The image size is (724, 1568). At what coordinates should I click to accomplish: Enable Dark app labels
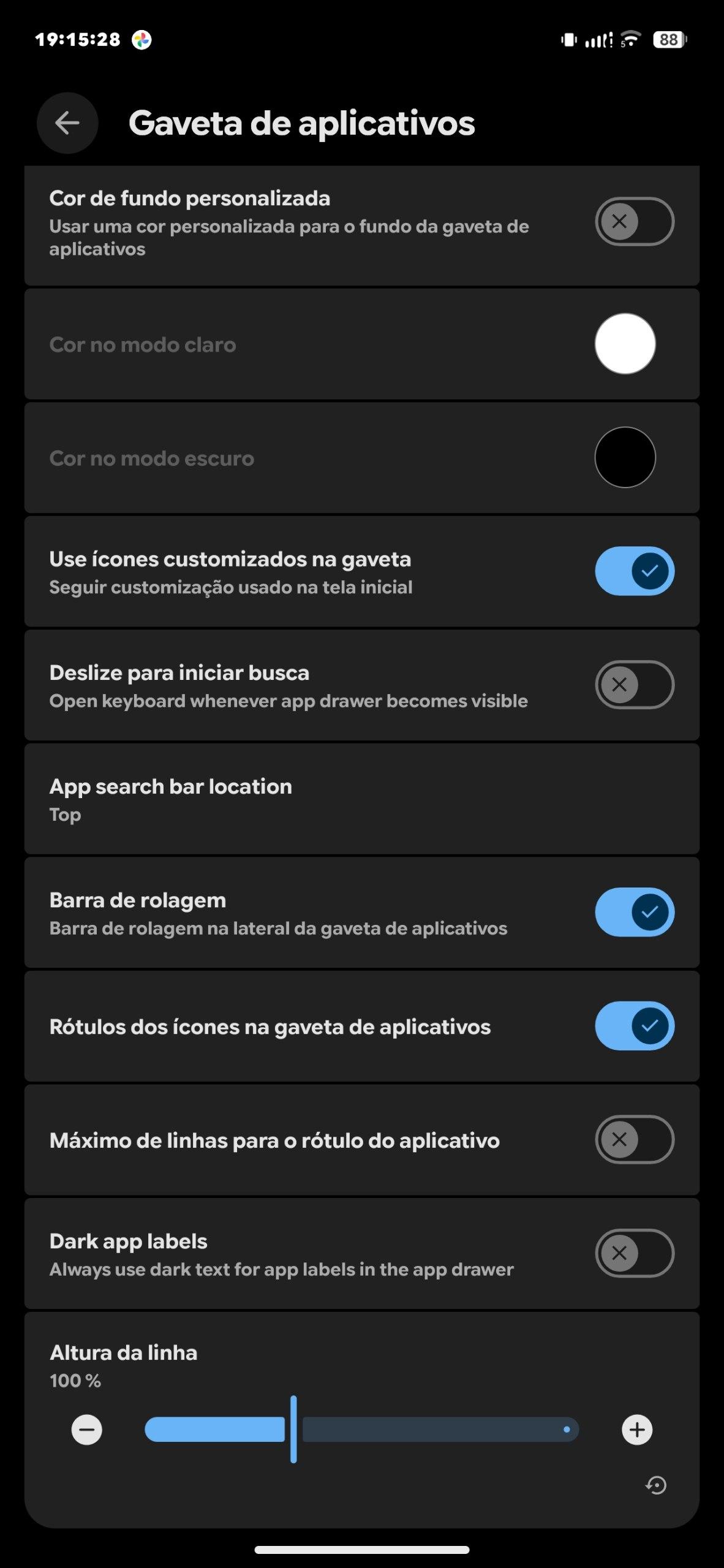coord(634,1253)
